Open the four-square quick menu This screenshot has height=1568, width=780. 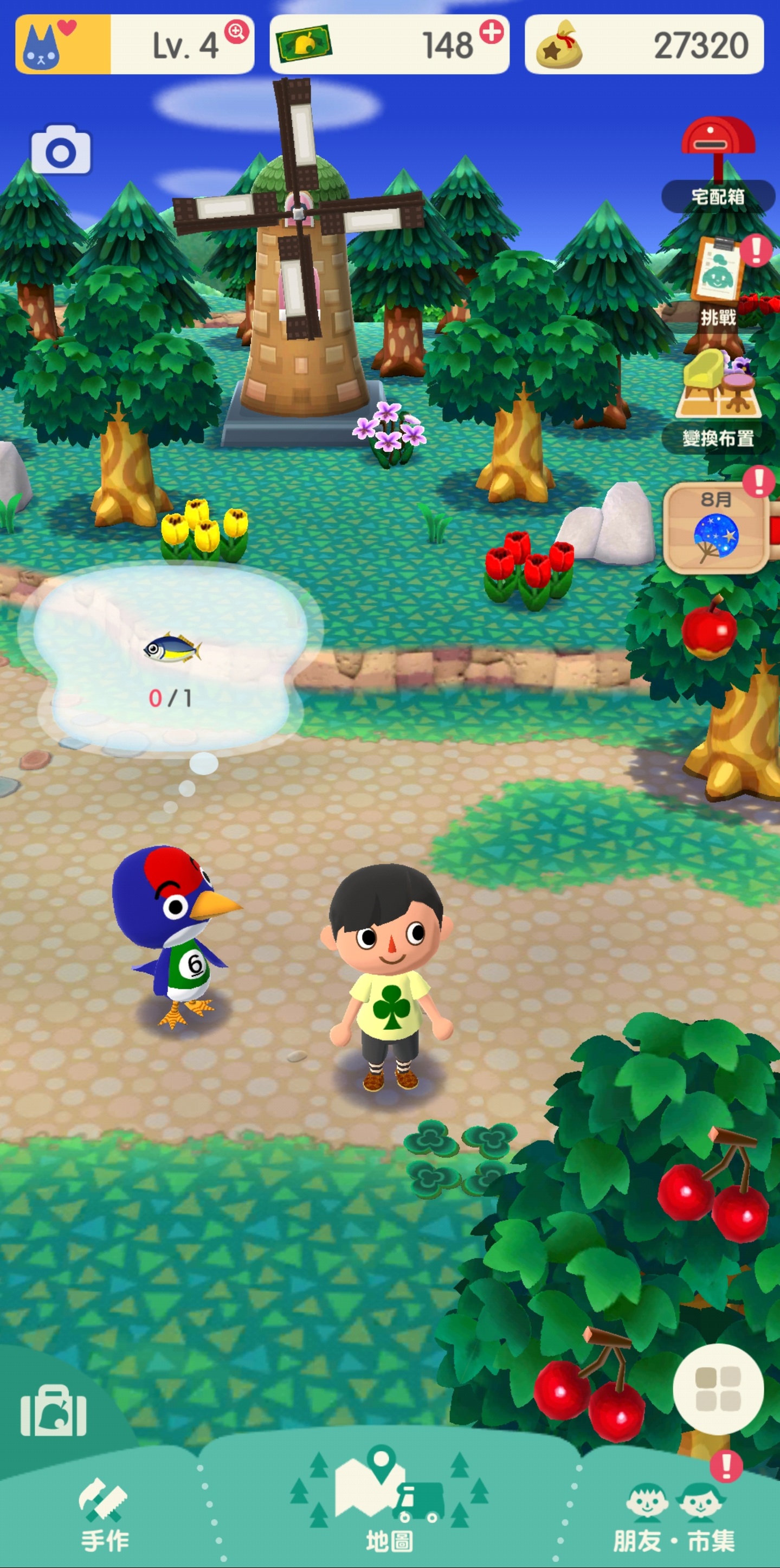(718, 1389)
